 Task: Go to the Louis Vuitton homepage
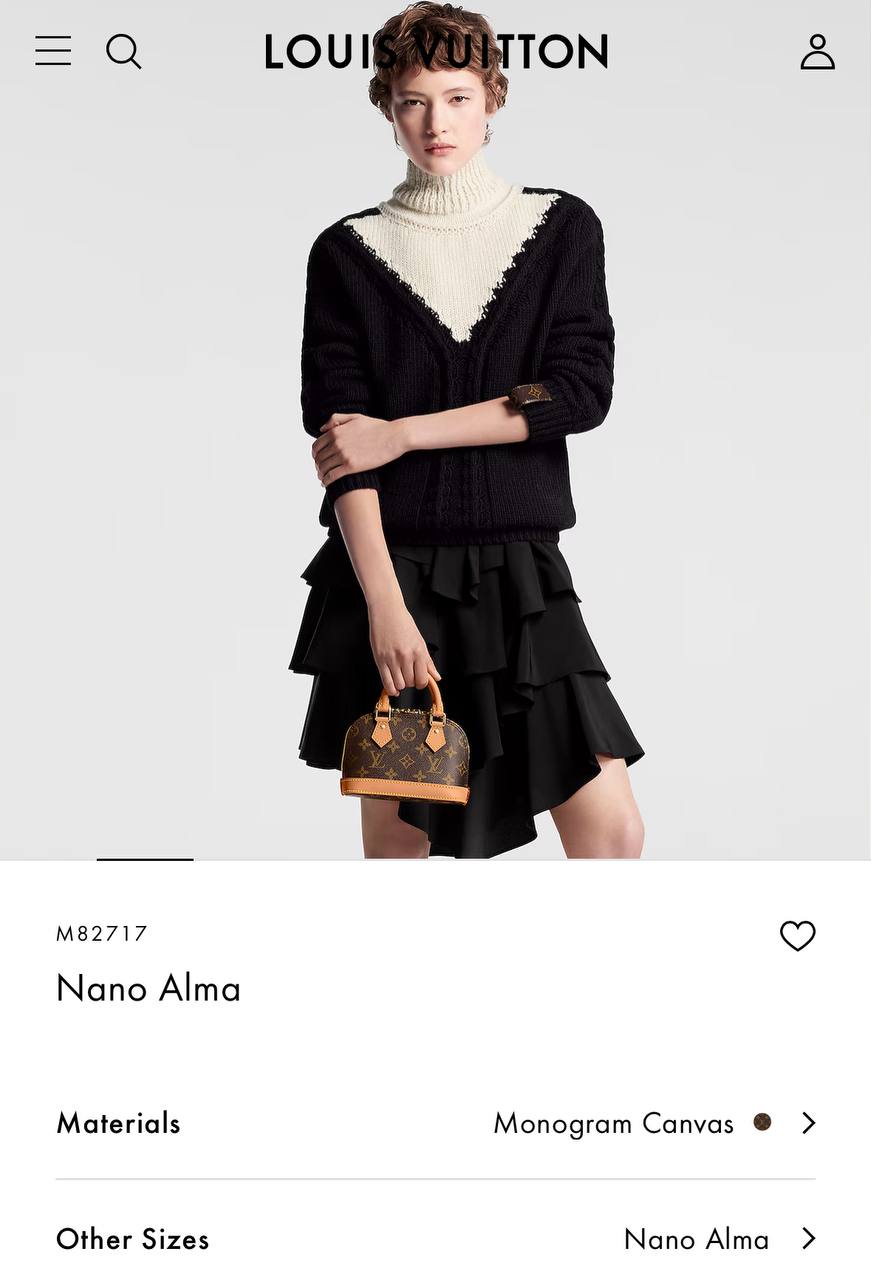[436, 52]
